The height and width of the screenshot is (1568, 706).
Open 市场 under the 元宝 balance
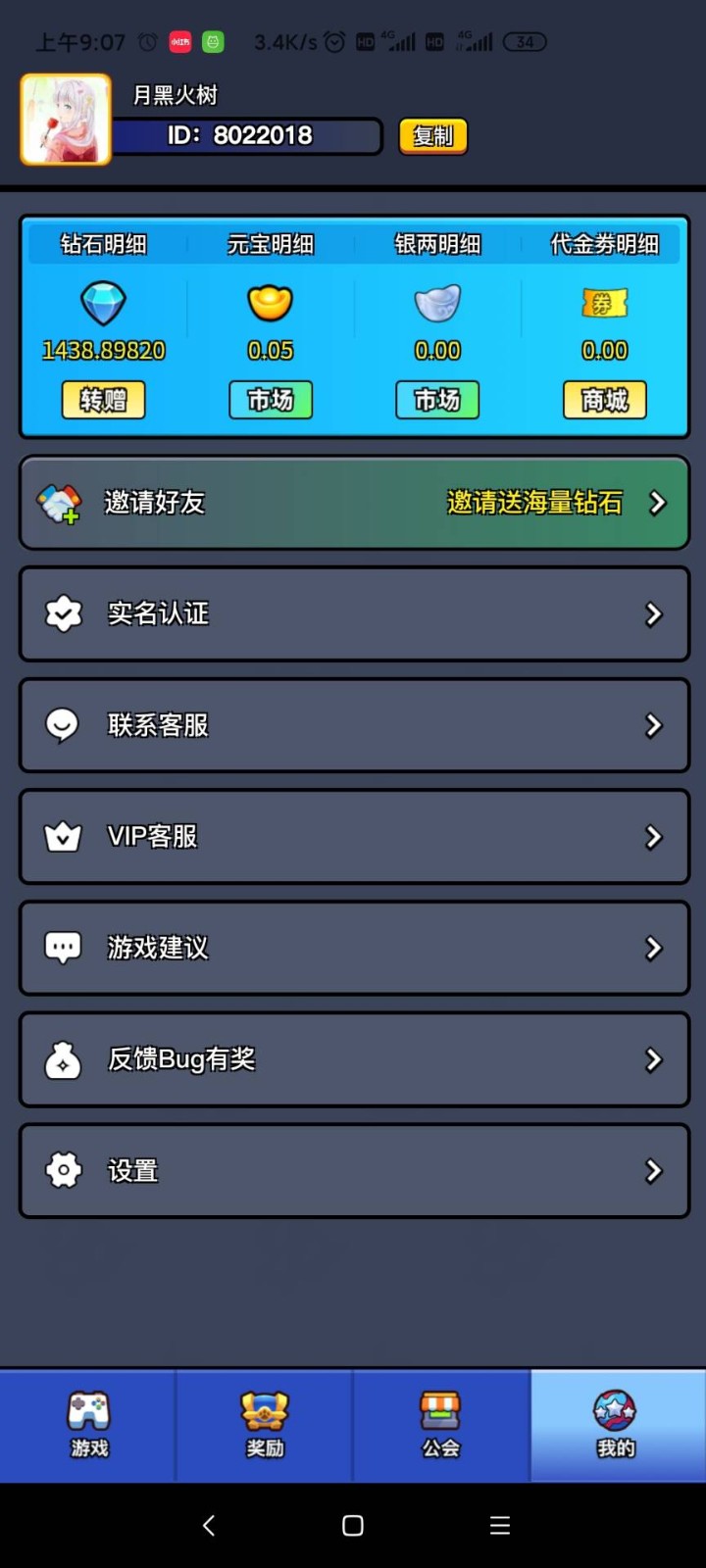click(271, 400)
